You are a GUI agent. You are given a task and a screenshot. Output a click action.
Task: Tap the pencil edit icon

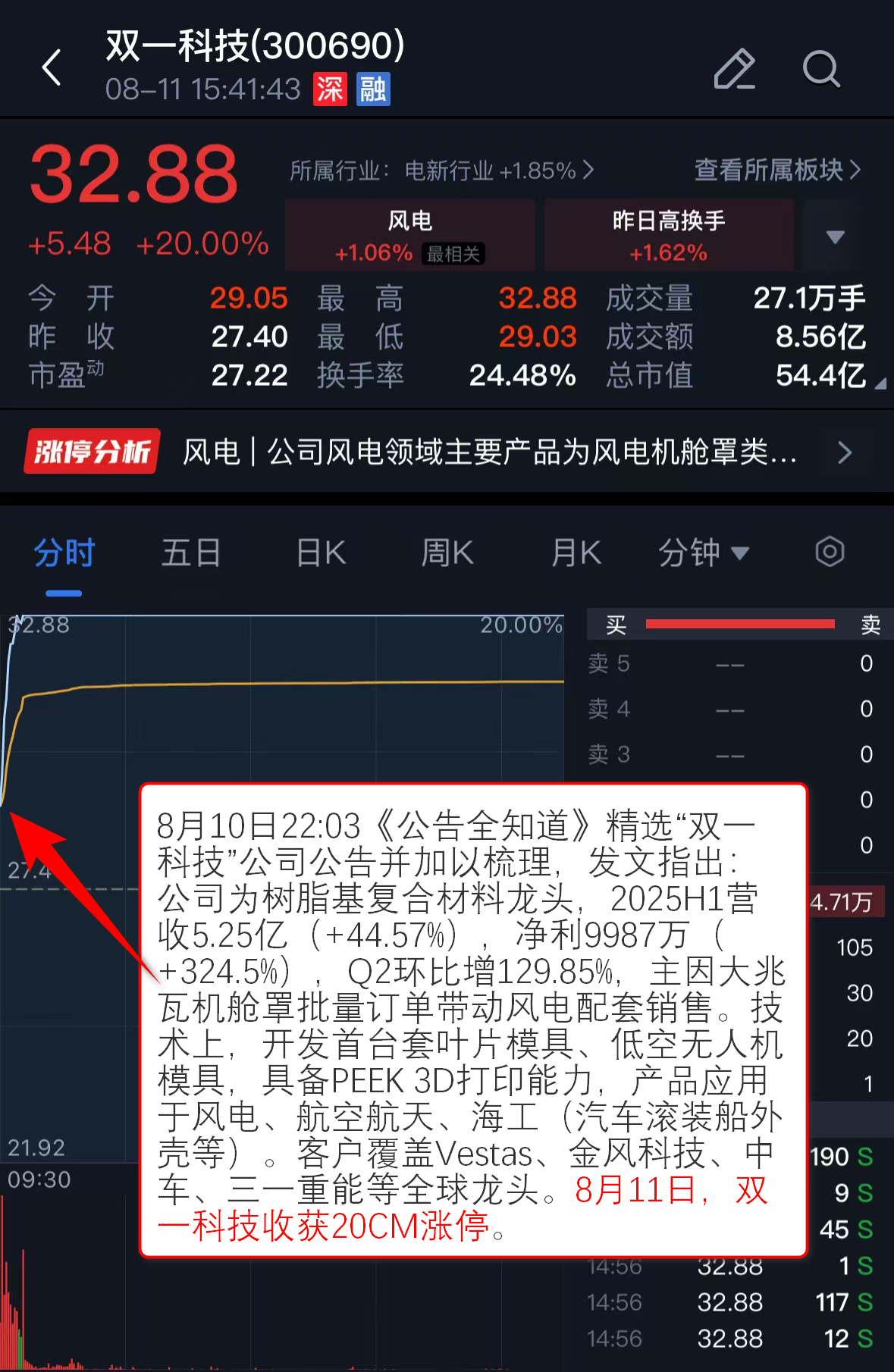tap(734, 69)
